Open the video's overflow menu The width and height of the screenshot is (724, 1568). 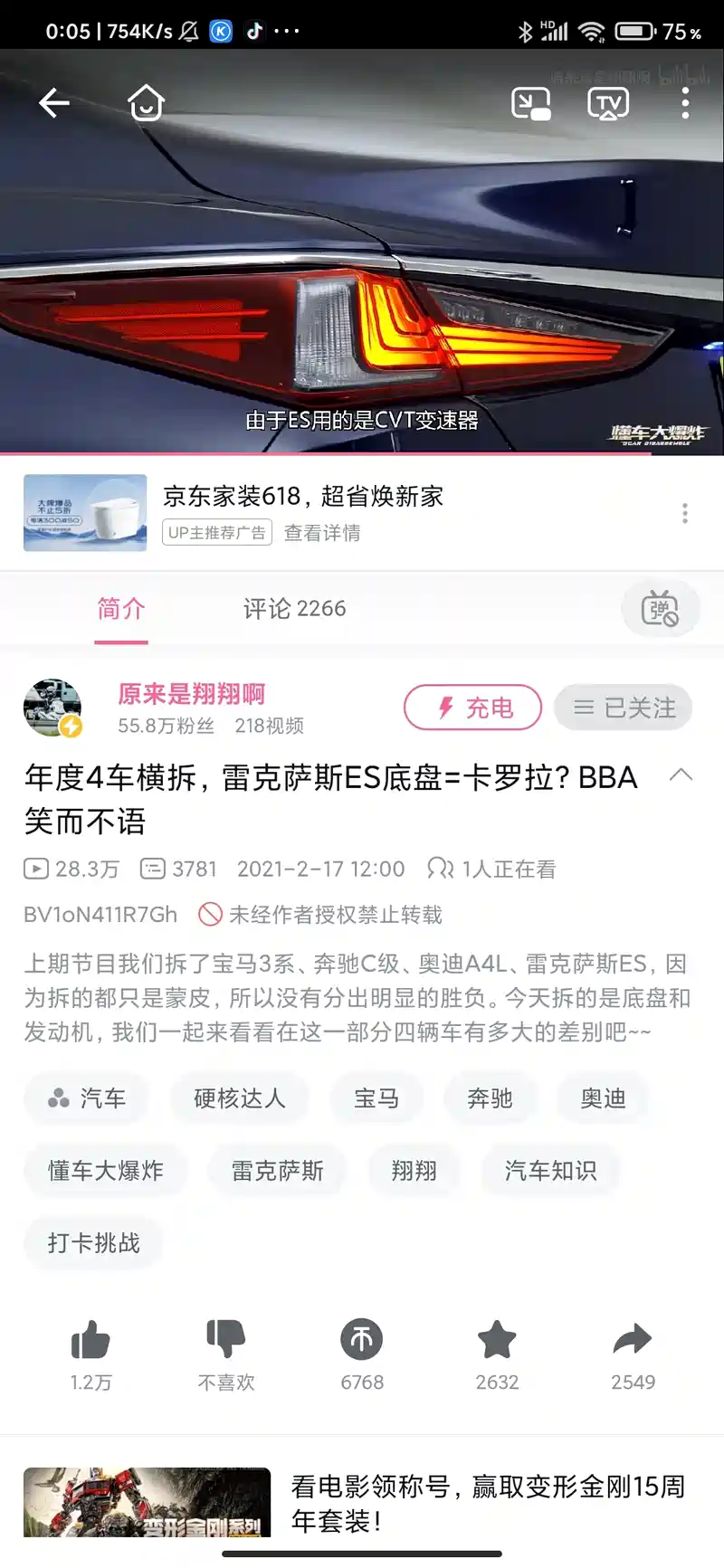coord(685,103)
